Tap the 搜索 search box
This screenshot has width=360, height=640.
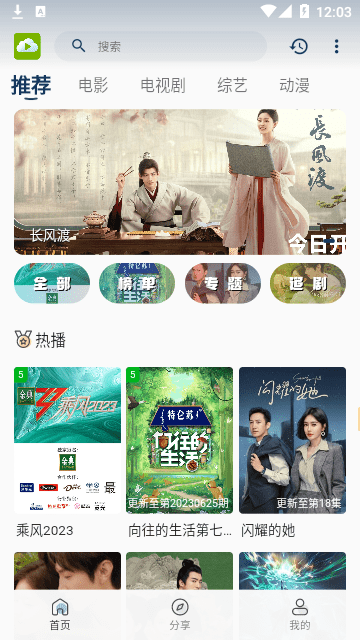[x=160, y=46]
